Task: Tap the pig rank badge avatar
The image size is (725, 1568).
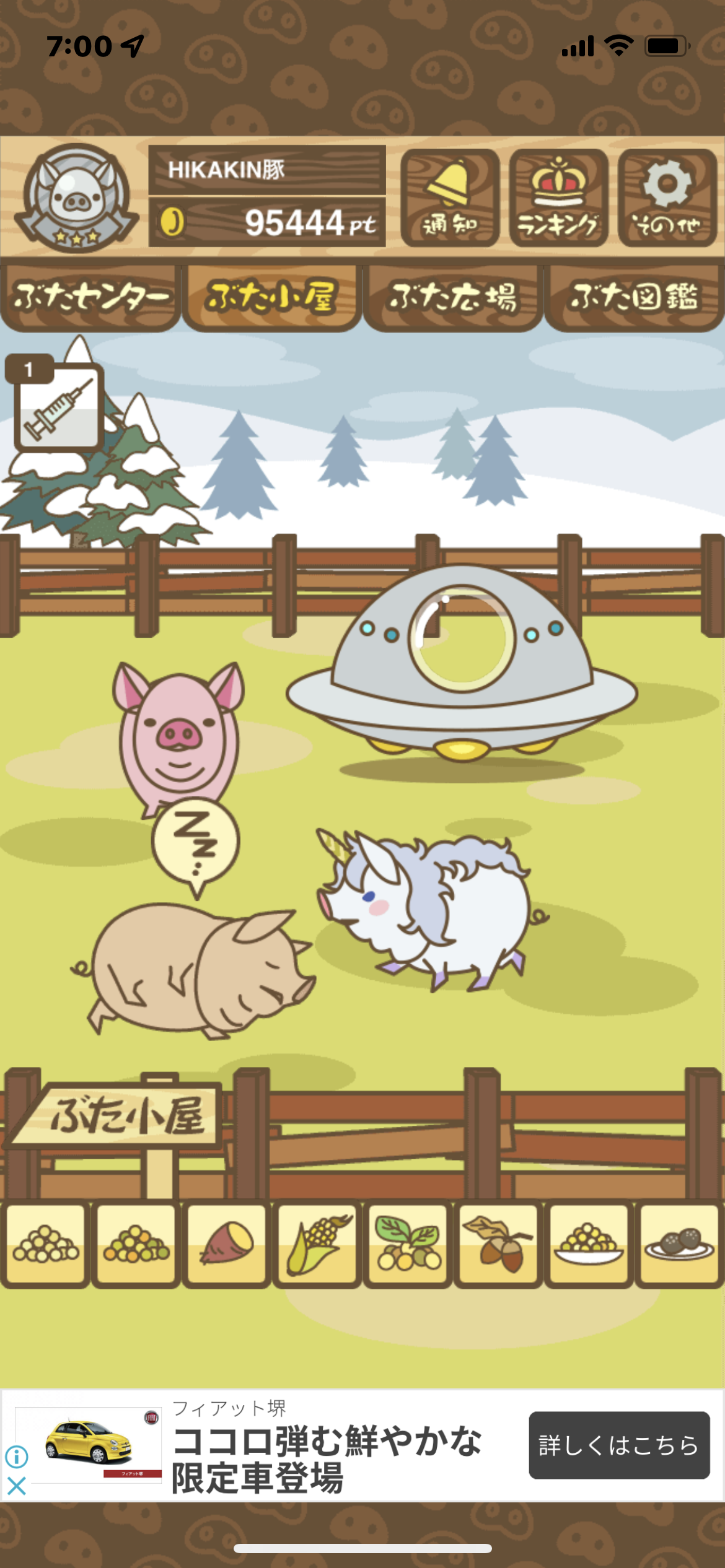Action: pyautogui.click(x=77, y=198)
